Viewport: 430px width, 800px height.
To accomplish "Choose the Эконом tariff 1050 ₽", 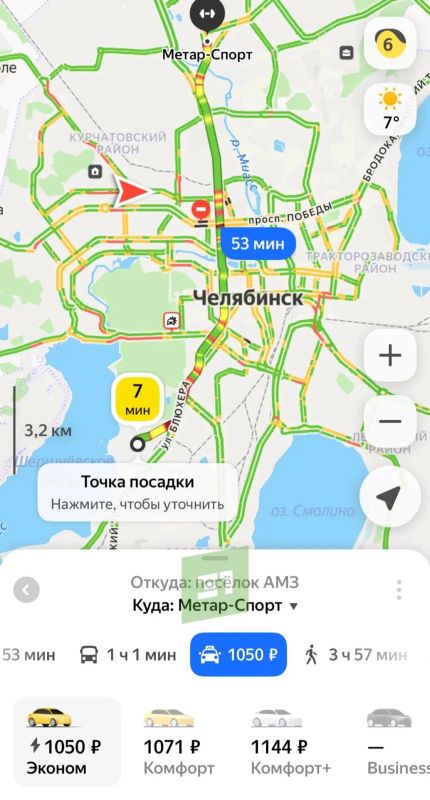I will (67, 741).
